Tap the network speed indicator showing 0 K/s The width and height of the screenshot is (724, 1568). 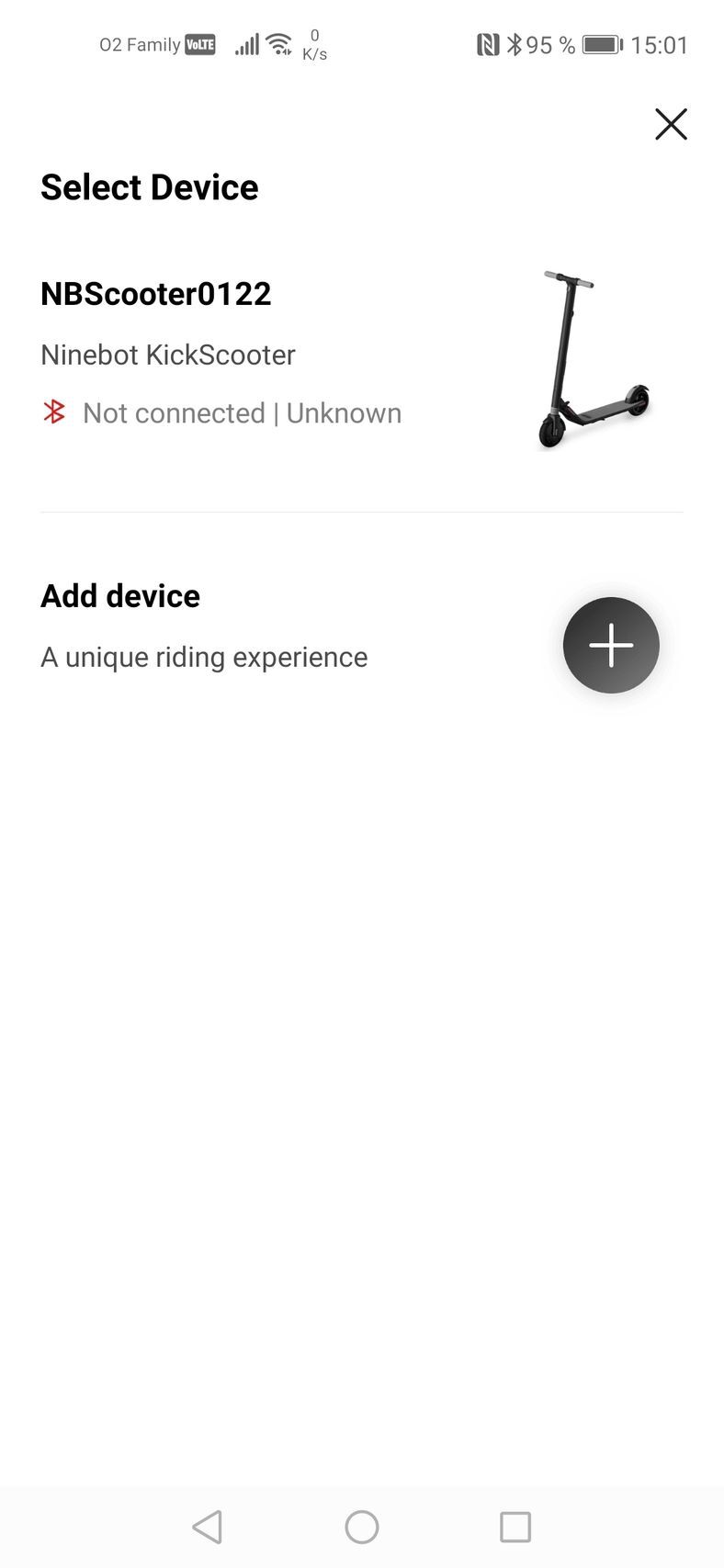coord(314,42)
